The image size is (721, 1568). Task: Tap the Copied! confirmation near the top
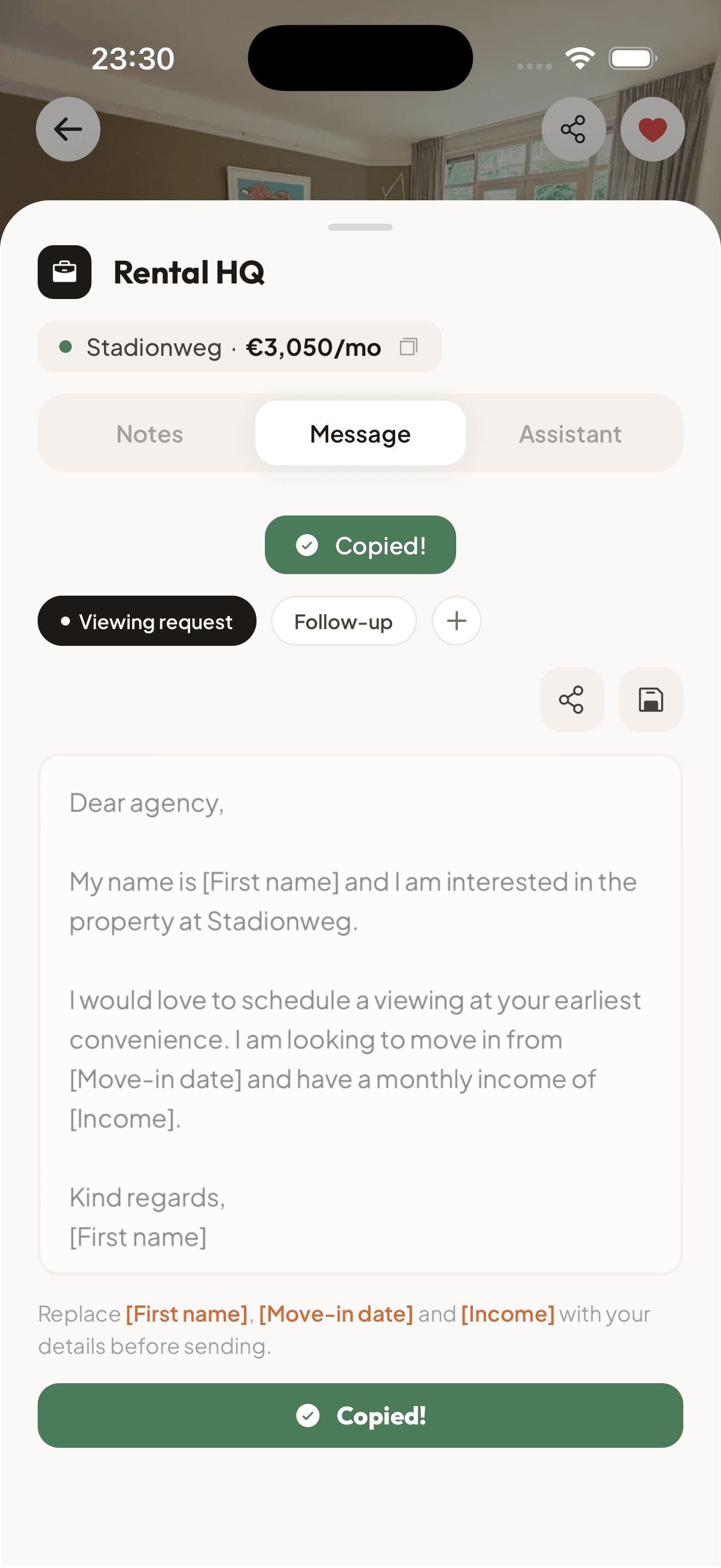(x=359, y=545)
